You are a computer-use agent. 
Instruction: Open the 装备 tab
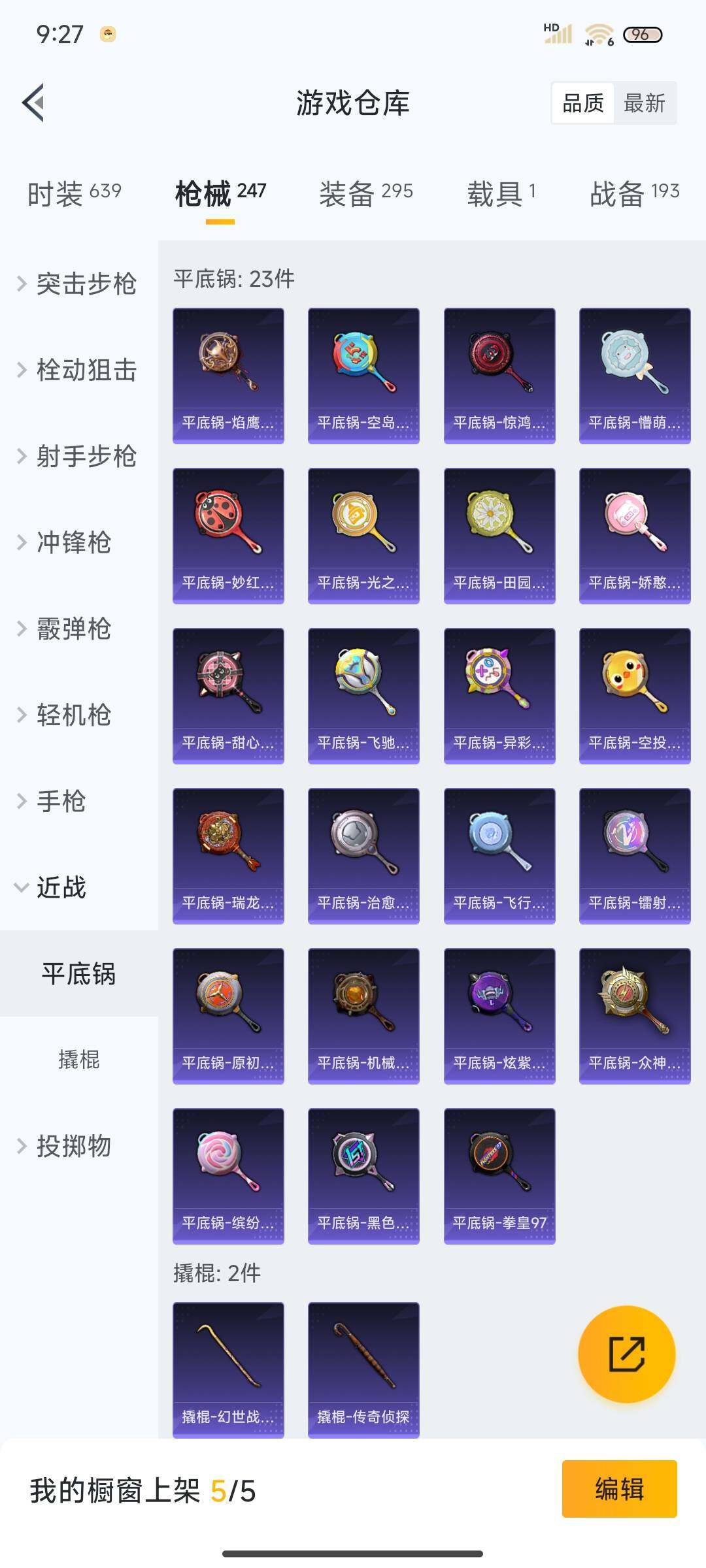pos(365,193)
